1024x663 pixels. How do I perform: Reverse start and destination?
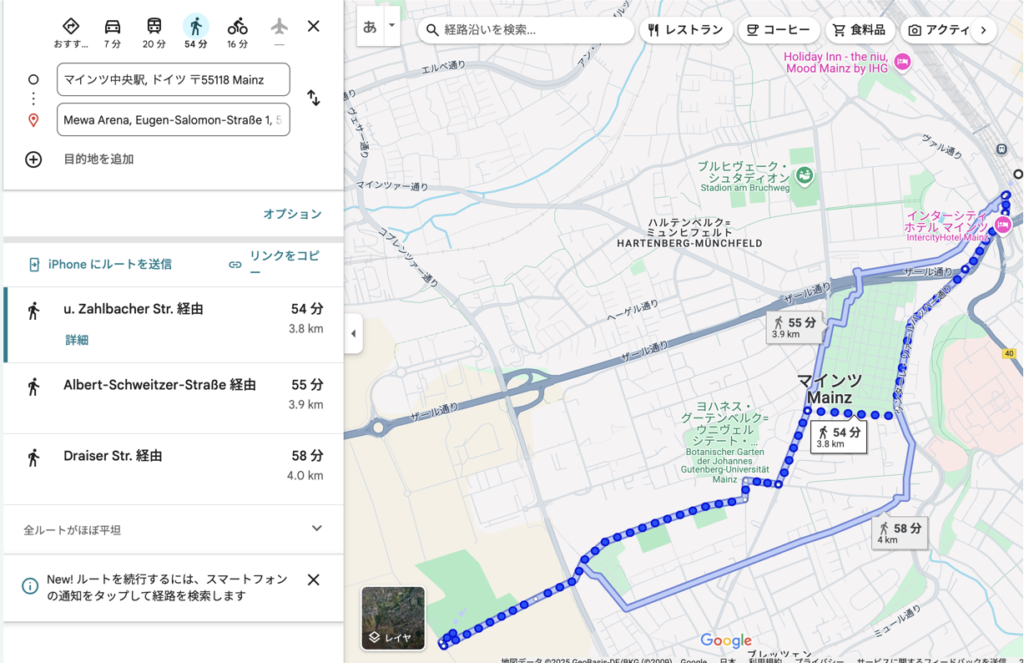coord(313,98)
